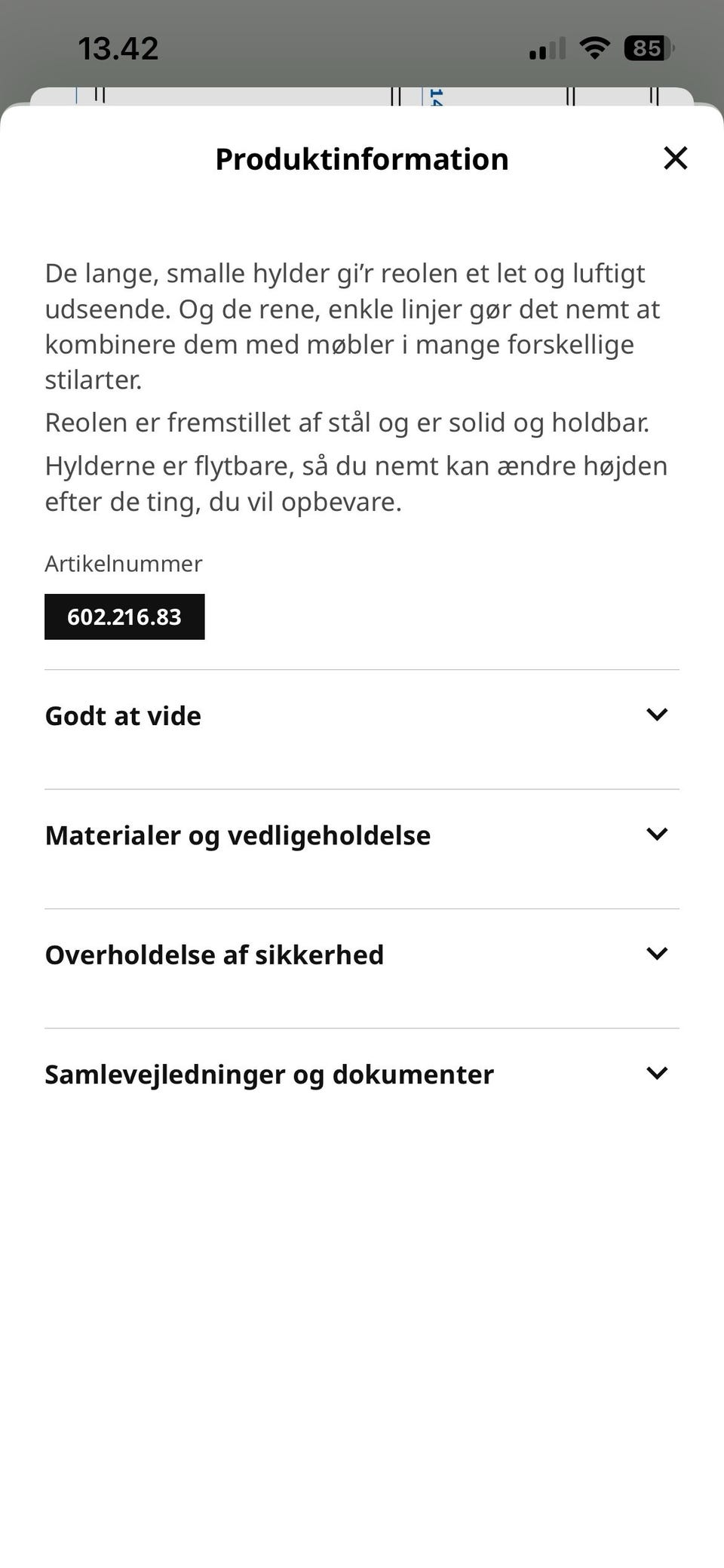
Task: Expand the Overholdelse af sikkerhed section
Action: tap(215, 954)
